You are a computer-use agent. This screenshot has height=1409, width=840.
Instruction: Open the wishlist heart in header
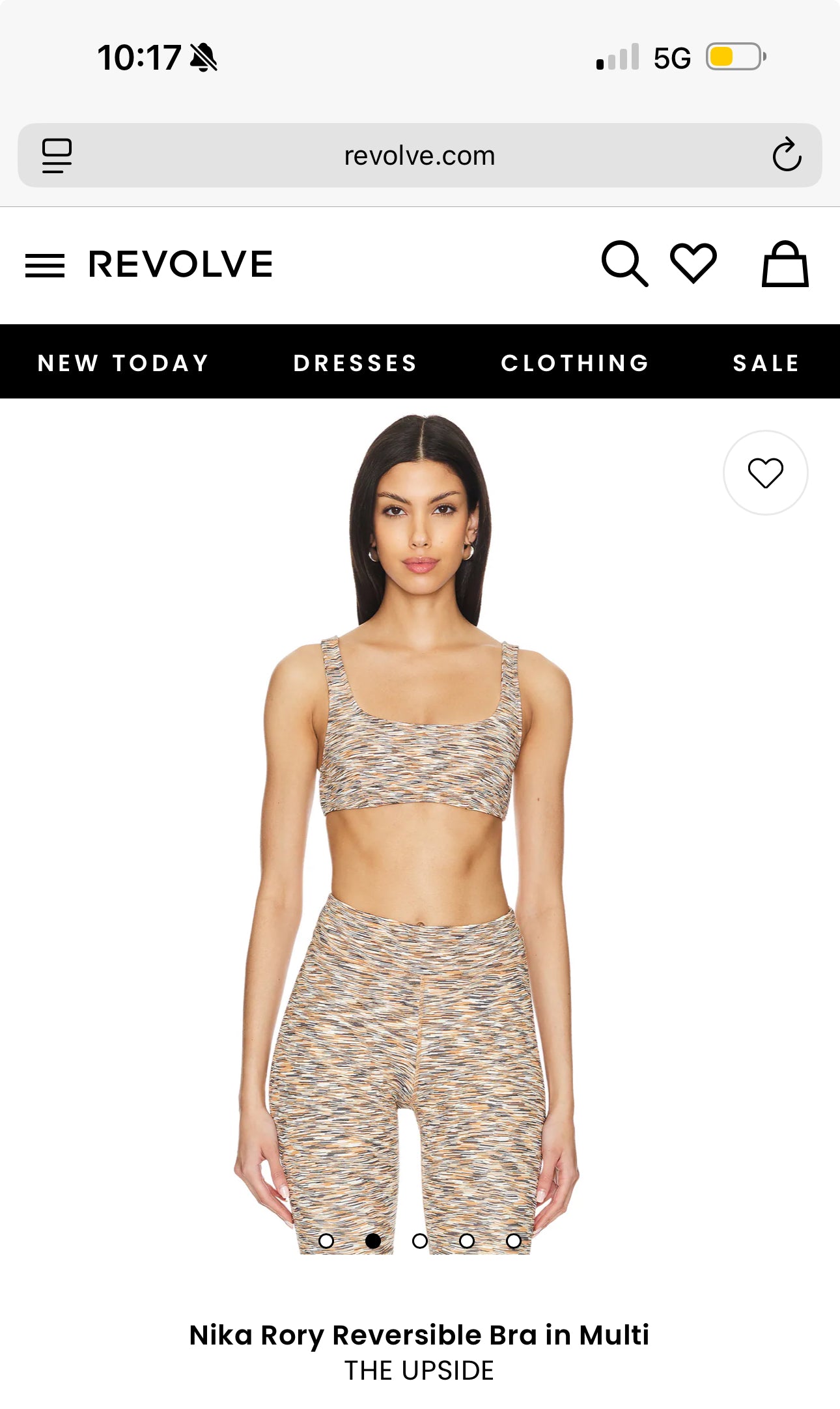coord(693,263)
